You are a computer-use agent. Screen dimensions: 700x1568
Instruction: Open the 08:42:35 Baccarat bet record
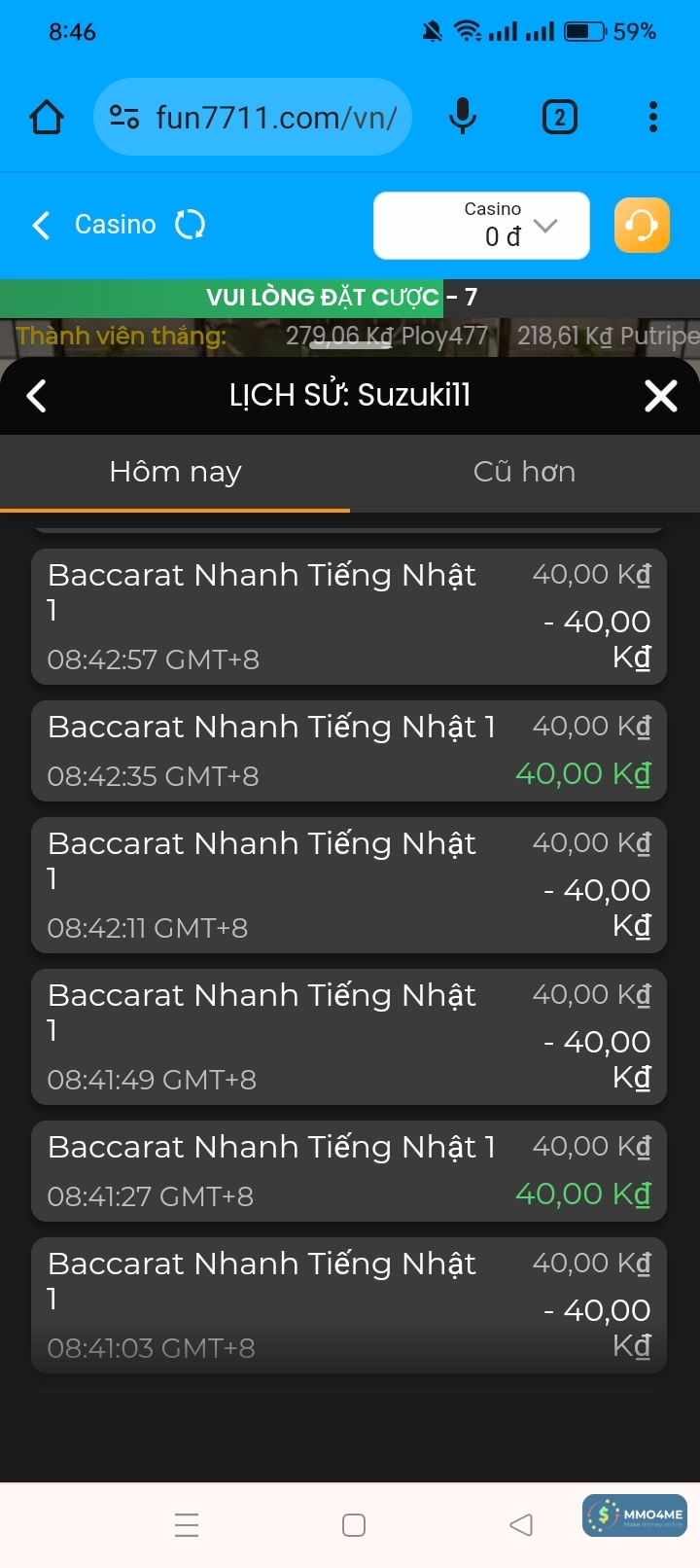click(x=349, y=751)
